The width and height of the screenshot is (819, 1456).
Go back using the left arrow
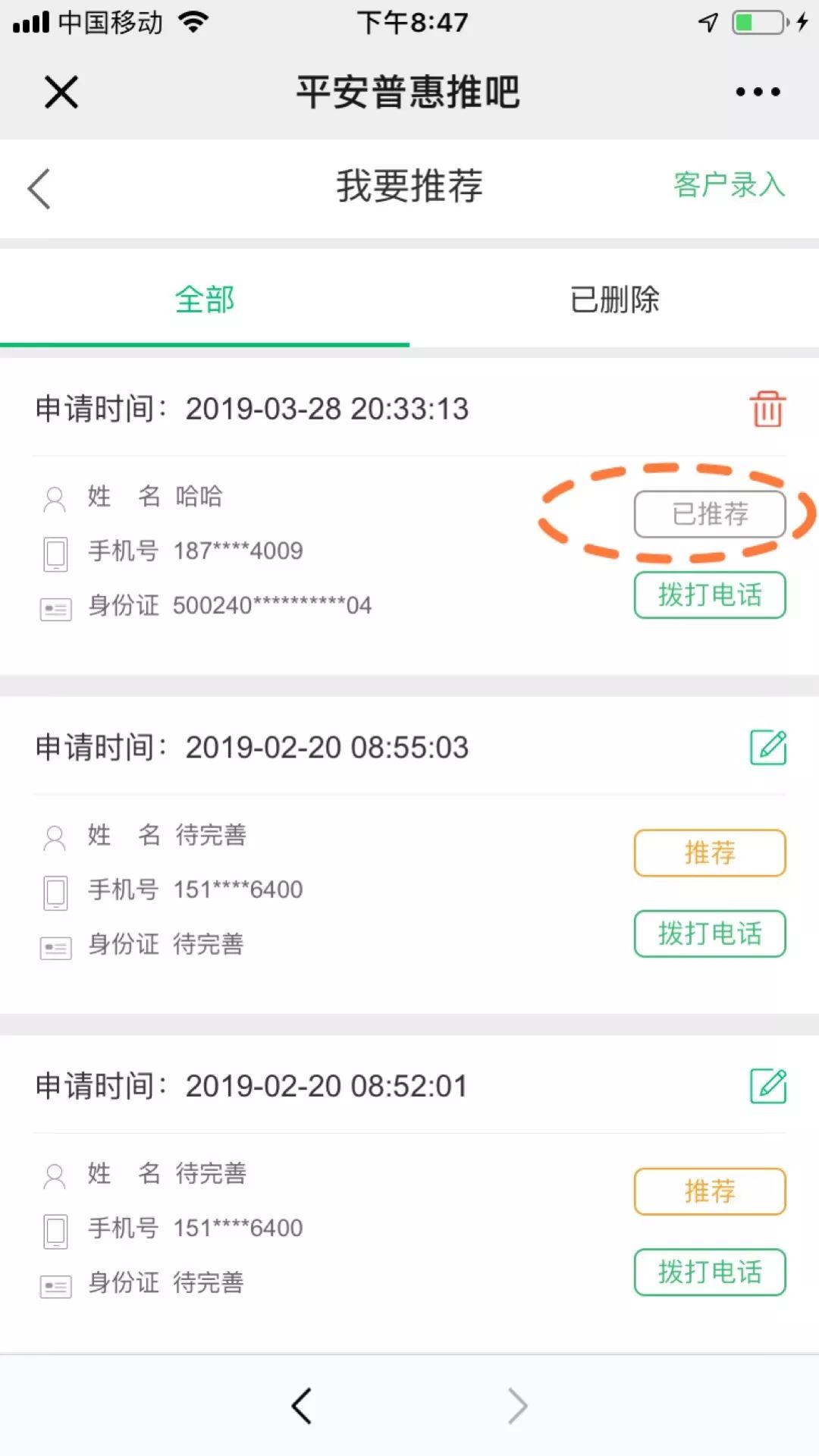[x=38, y=187]
